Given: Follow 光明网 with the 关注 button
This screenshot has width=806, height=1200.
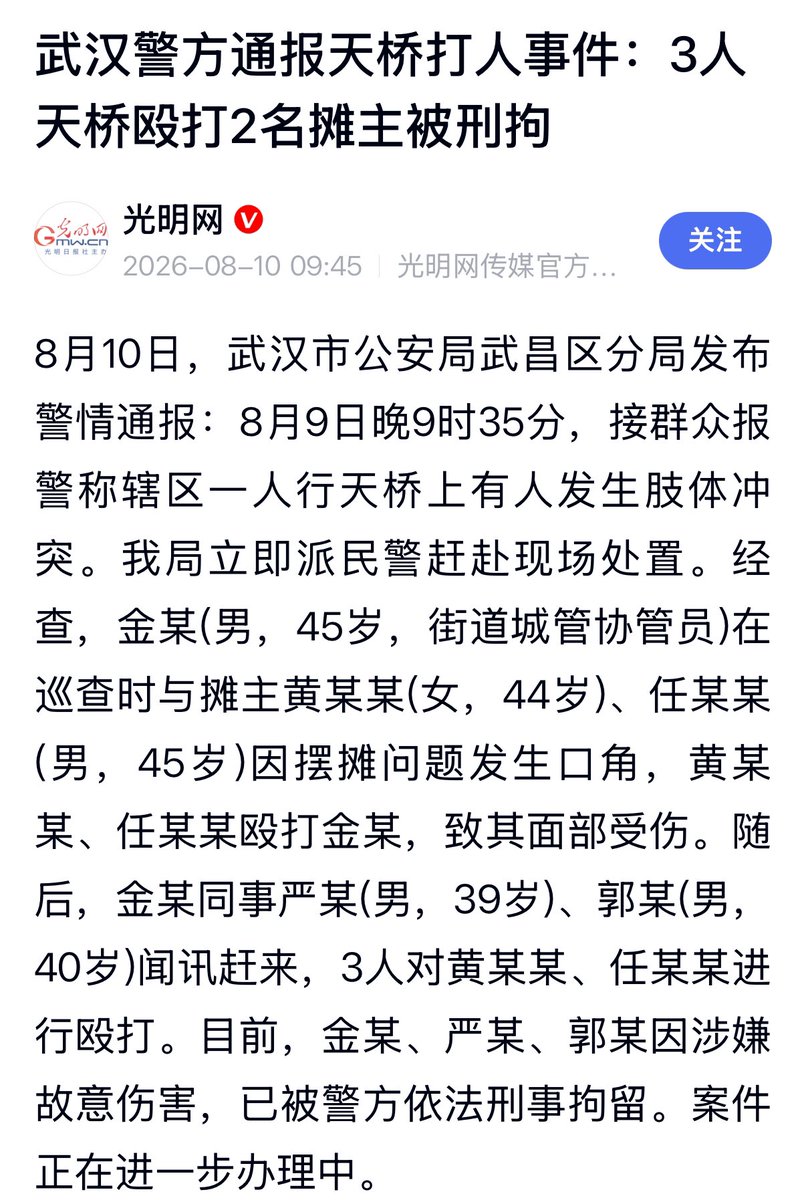Looking at the screenshot, I should point(715,241).
